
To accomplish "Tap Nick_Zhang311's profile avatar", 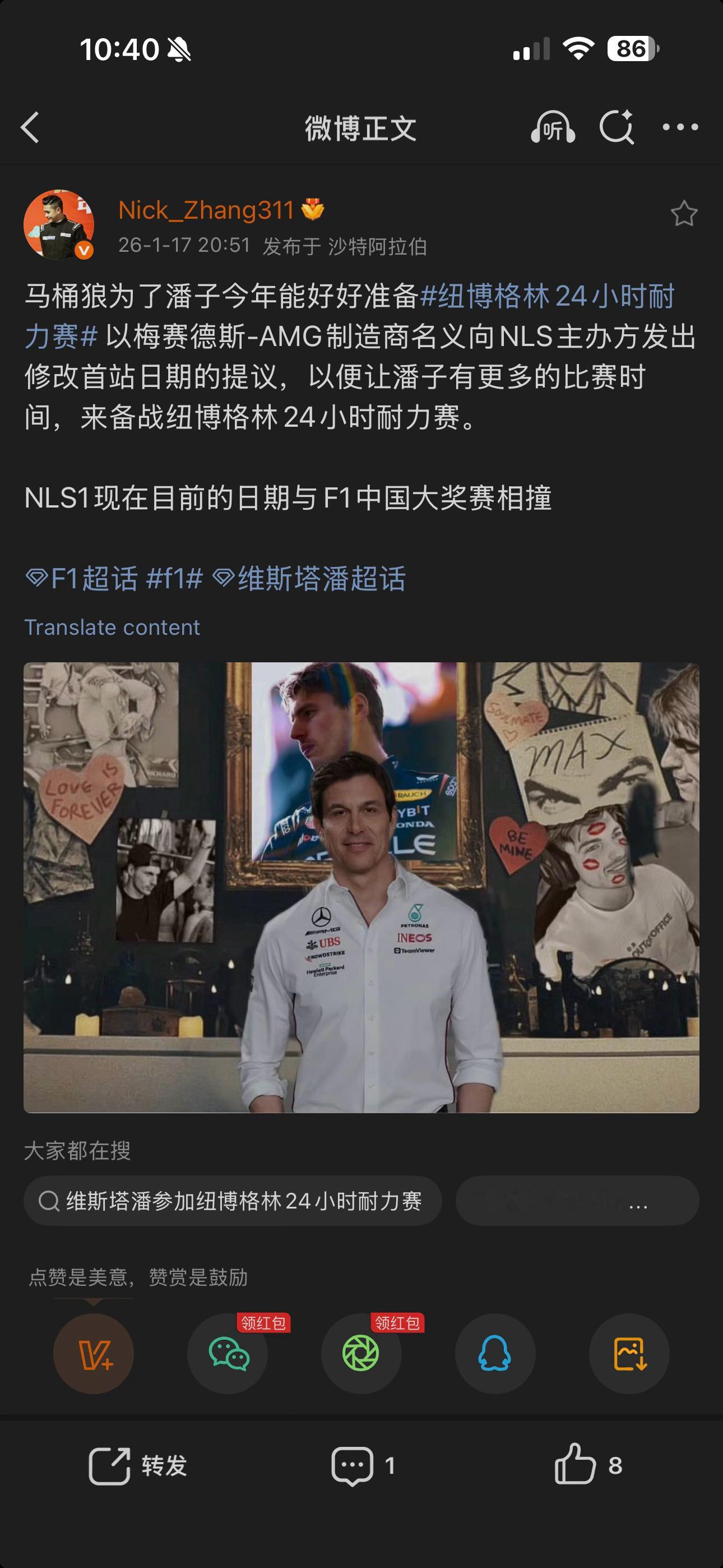I will point(59,223).
